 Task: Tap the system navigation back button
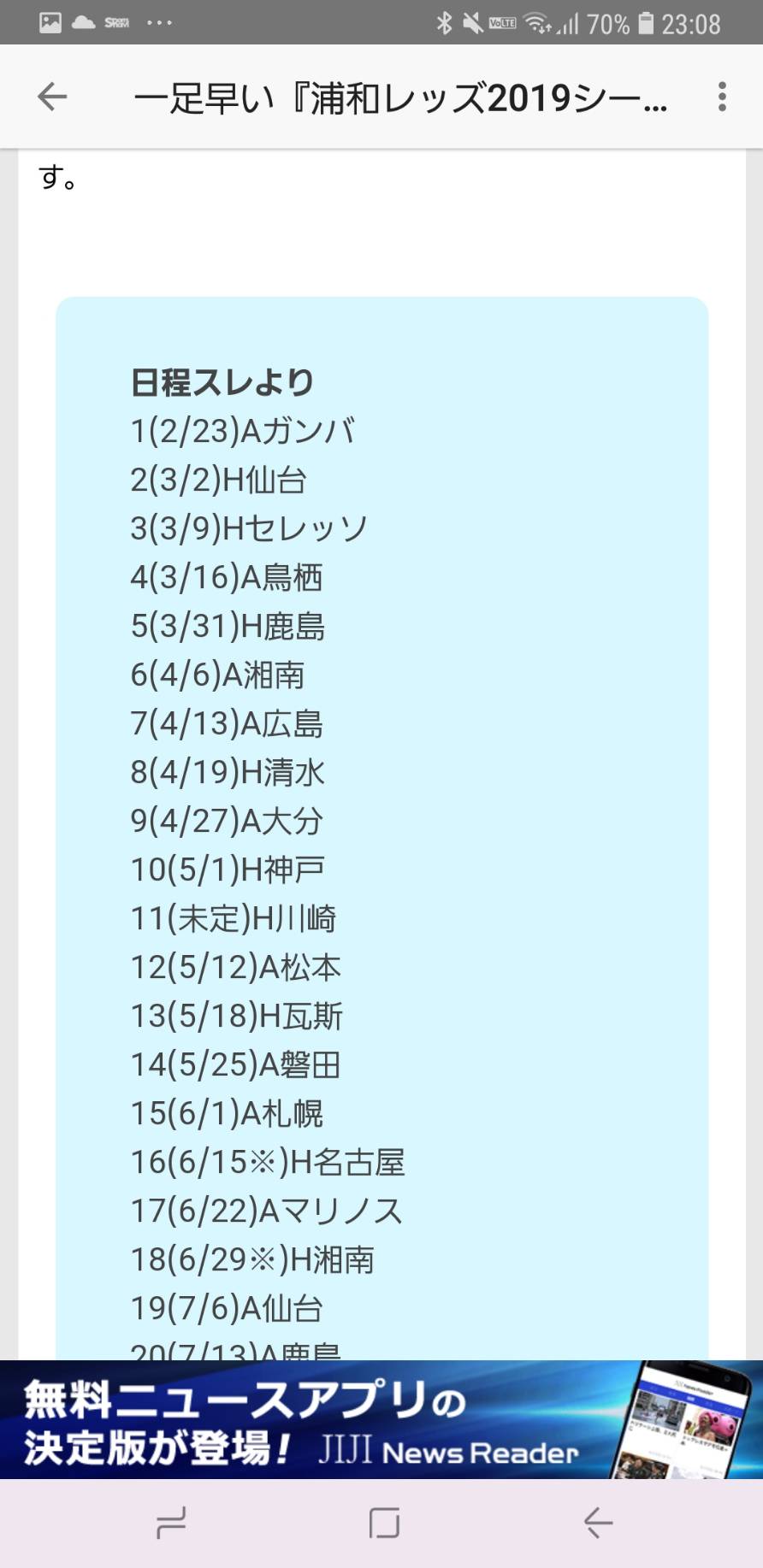[598, 1523]
